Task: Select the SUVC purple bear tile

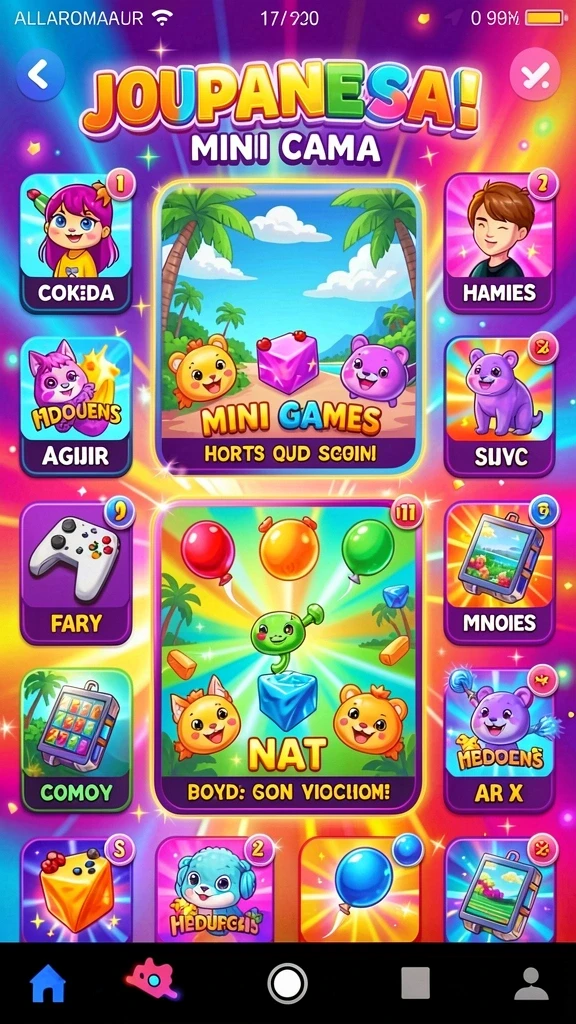Action: pos(500,406)
